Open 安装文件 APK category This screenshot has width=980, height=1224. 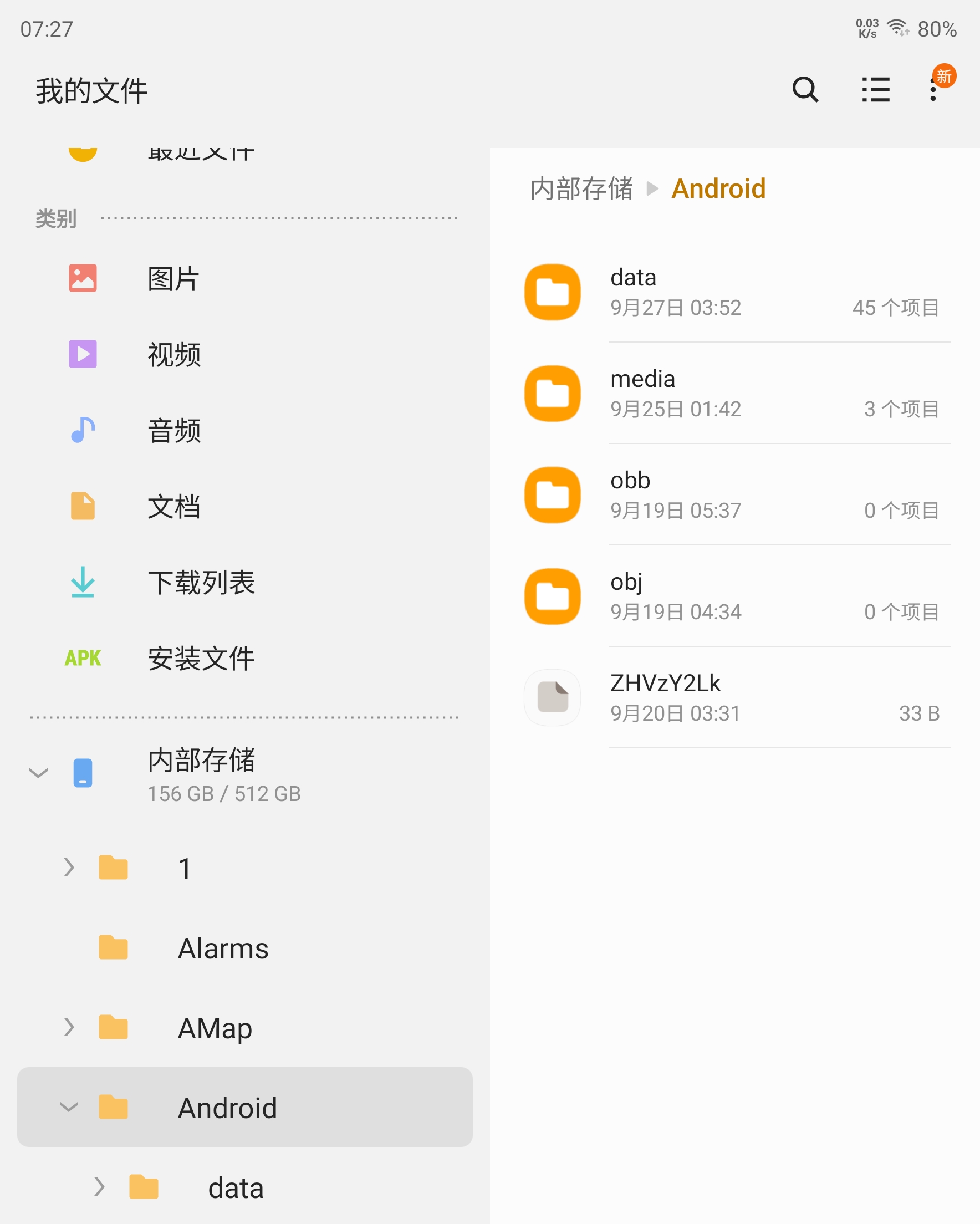201,659
